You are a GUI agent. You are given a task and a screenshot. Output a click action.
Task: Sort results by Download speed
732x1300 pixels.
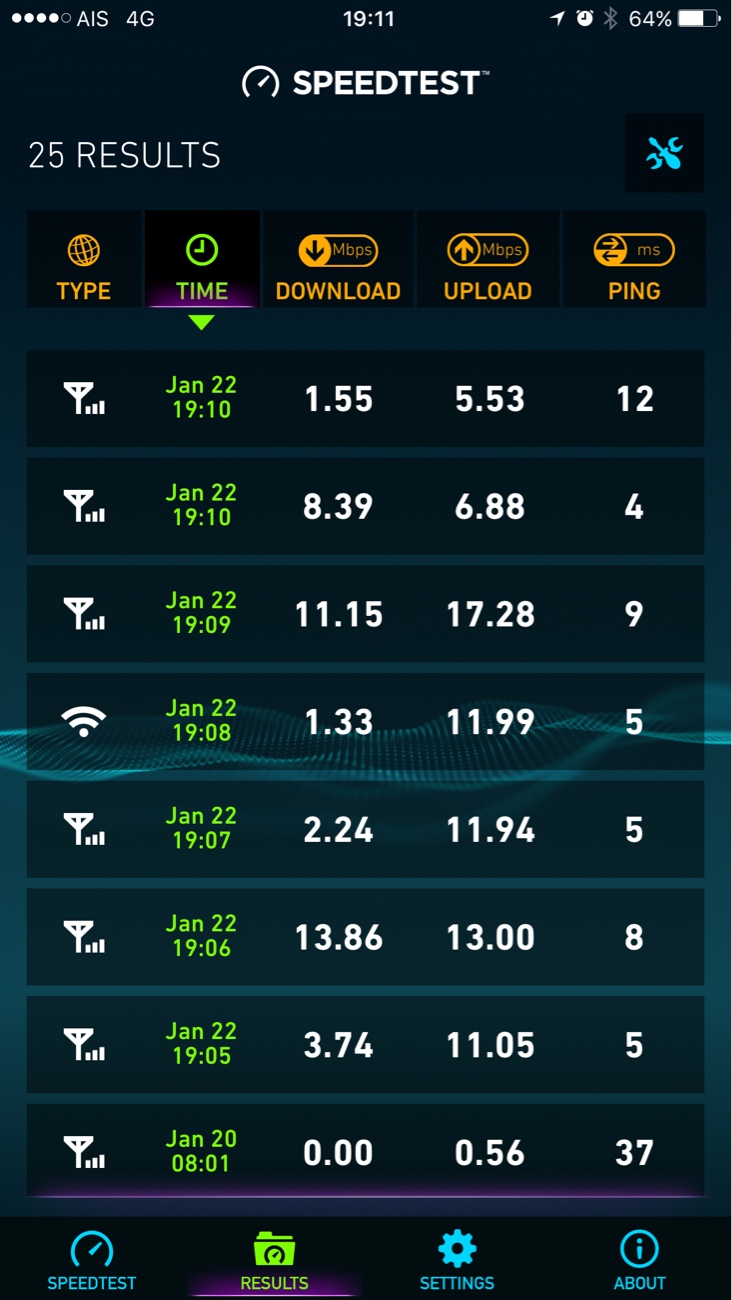point(338,259)
